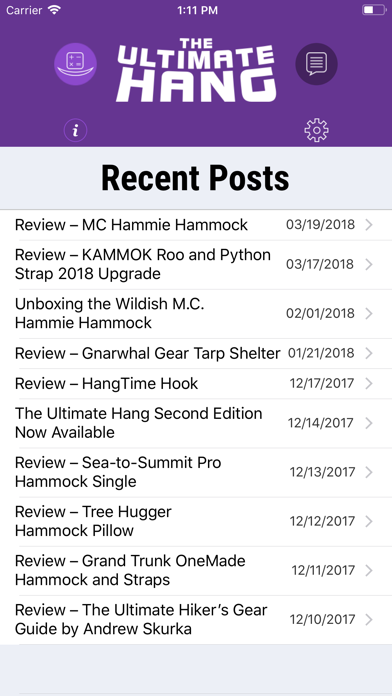Open Review – HangTime Hook post

[196, 384]
